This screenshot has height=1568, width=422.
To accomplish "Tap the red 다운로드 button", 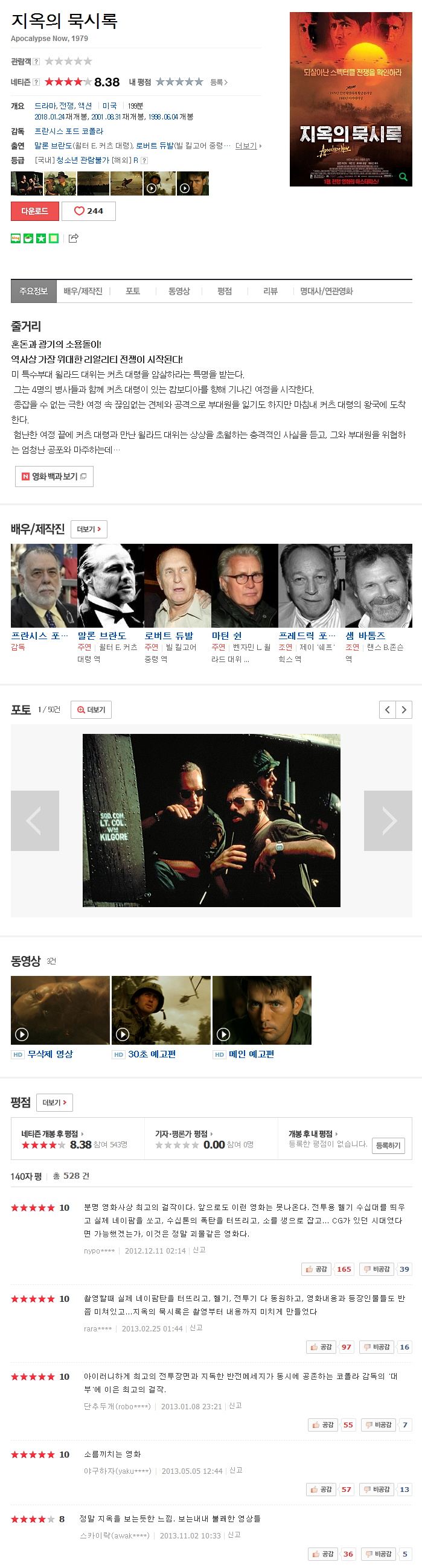I will pyautogui.click(x=34, y=211).
